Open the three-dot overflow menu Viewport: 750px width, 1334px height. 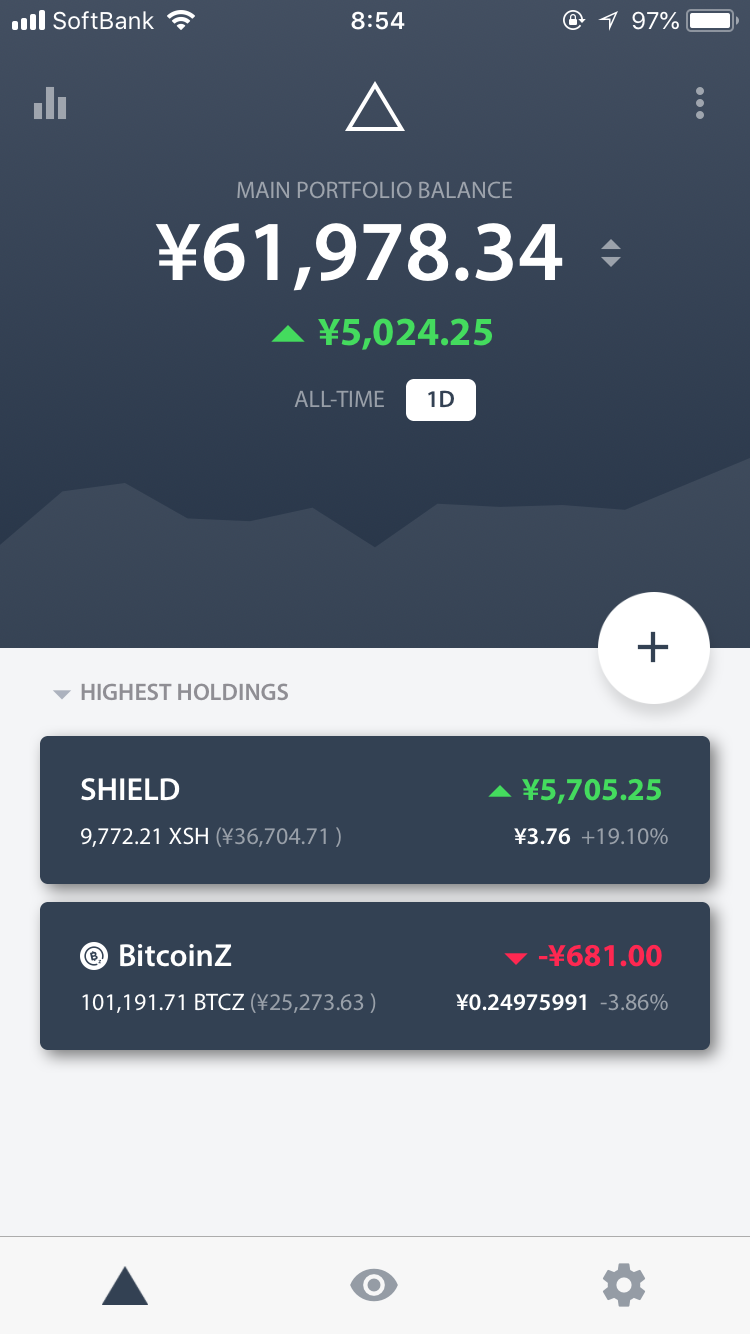pyautogui.click(x=700, y=103)
